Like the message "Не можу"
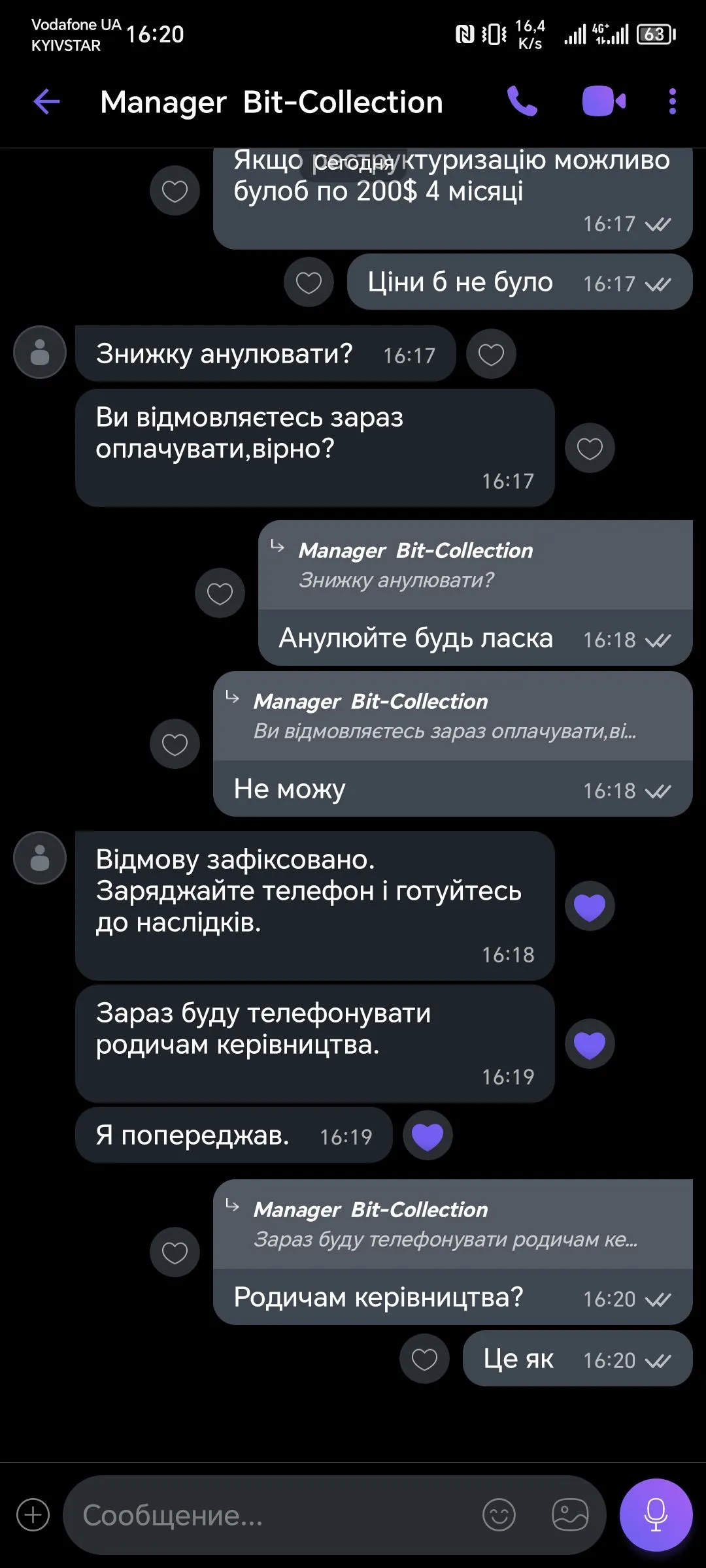The width and height of the screenshot is (706, 1568). 175,744
